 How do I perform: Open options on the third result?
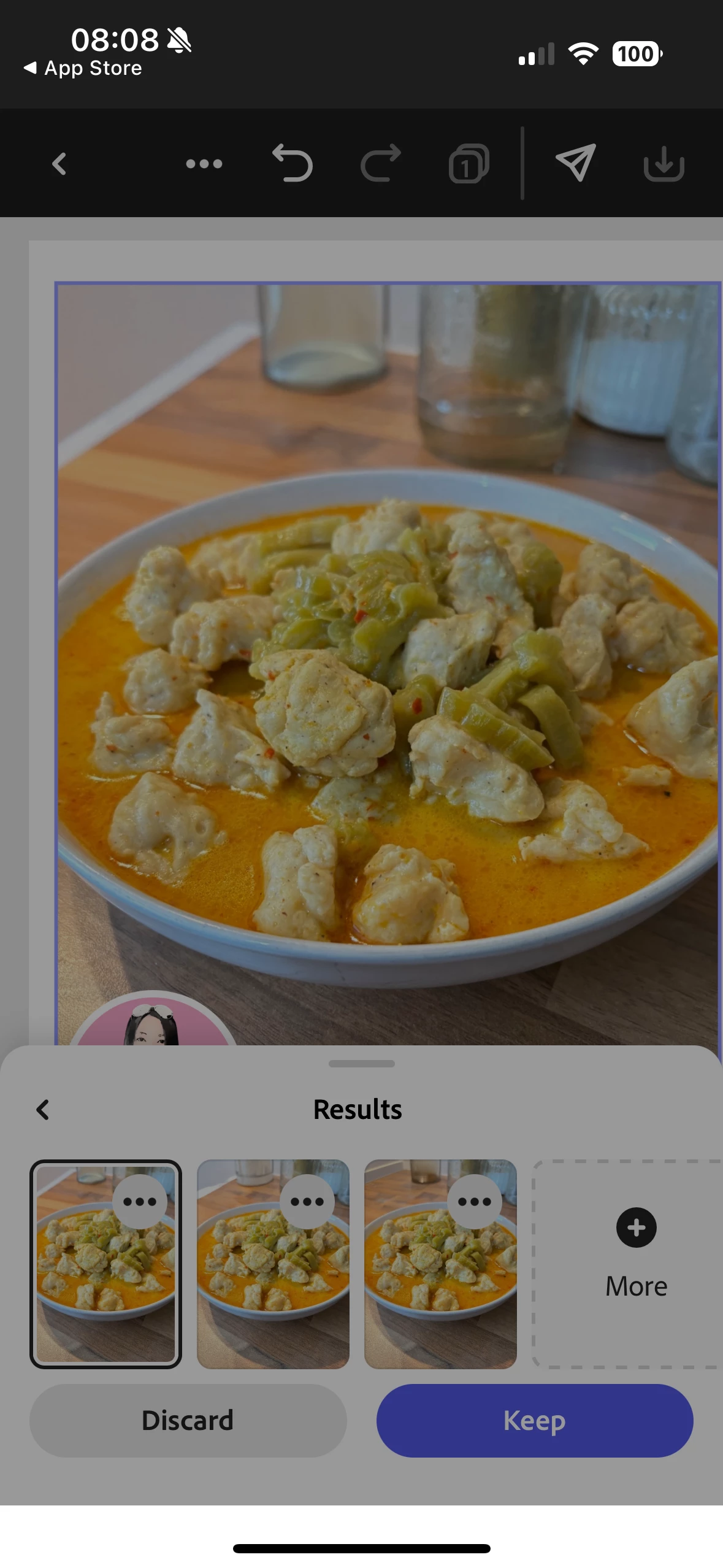click(475, 1201)
